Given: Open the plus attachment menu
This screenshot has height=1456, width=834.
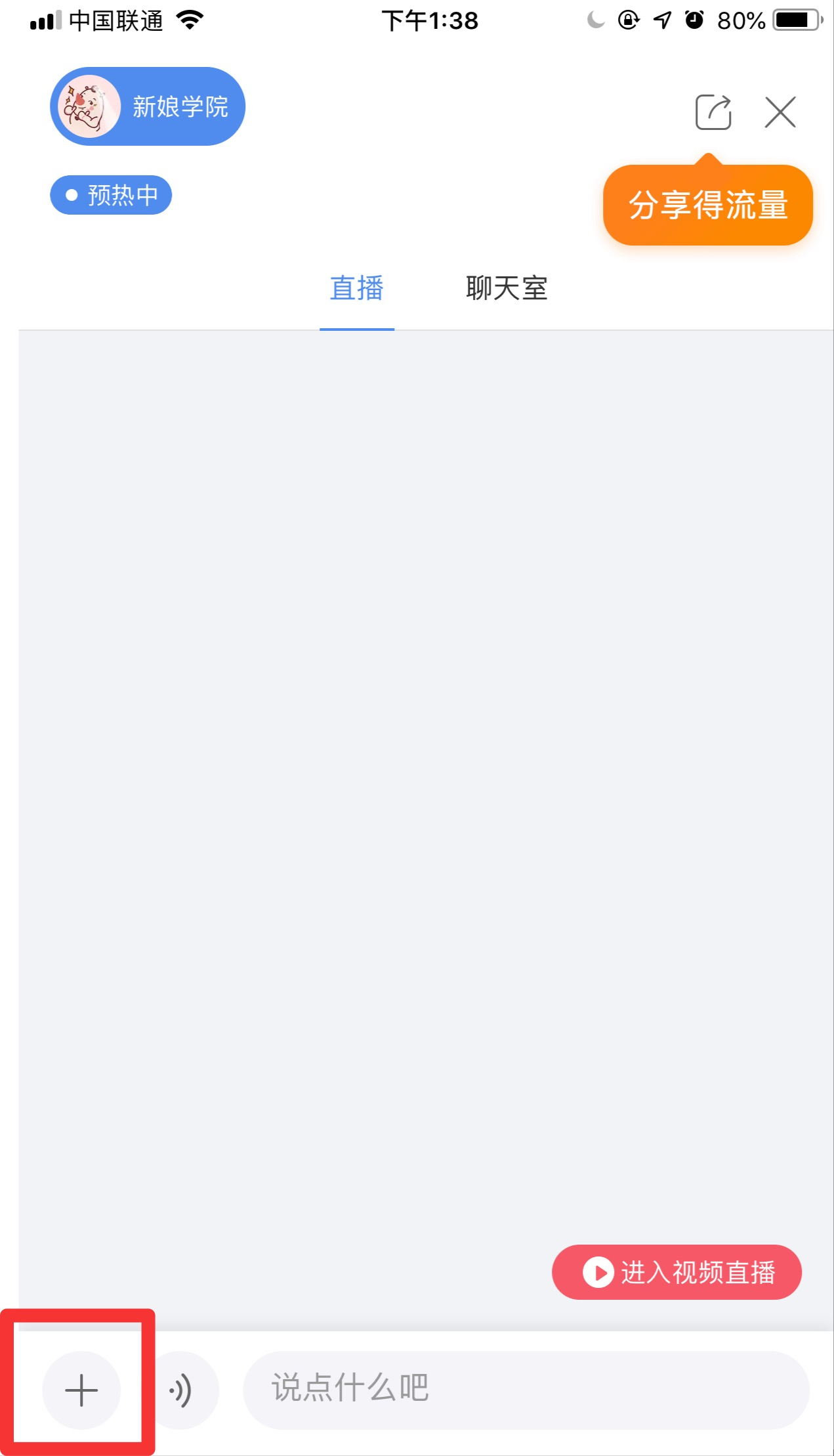Looking at the screenshot, I should point(81,1390).
